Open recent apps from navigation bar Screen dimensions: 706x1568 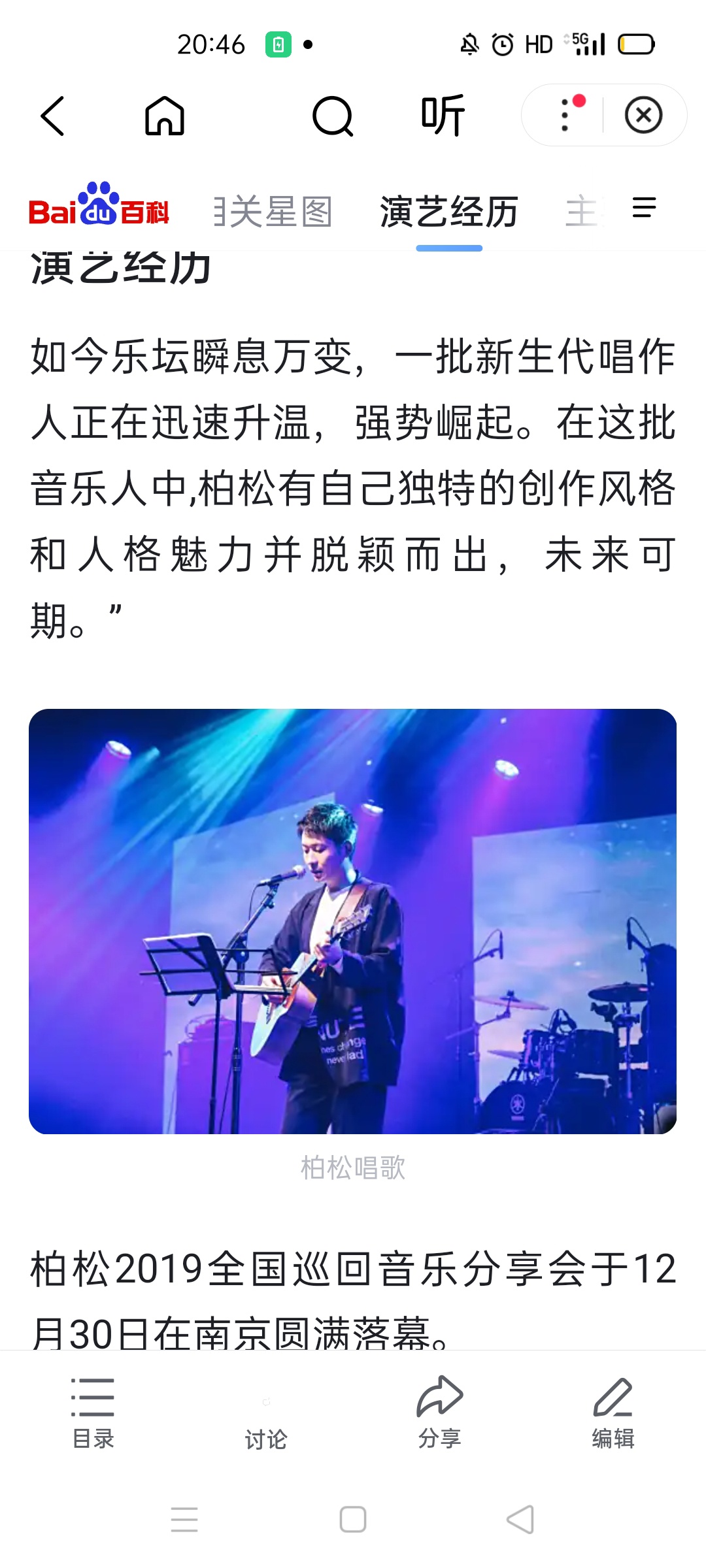pyautogui.click(x=184, y=1519)
